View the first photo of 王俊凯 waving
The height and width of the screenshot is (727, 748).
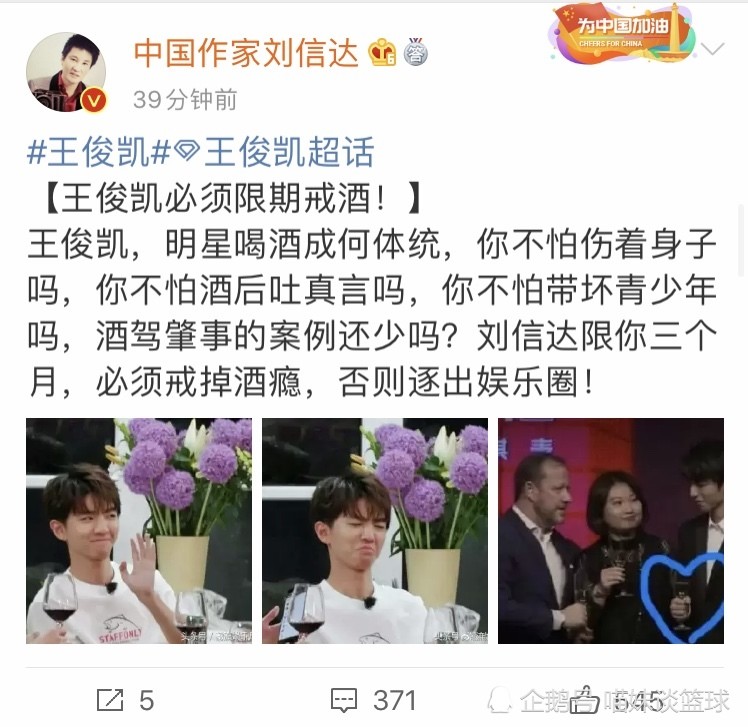pos(139,530)
